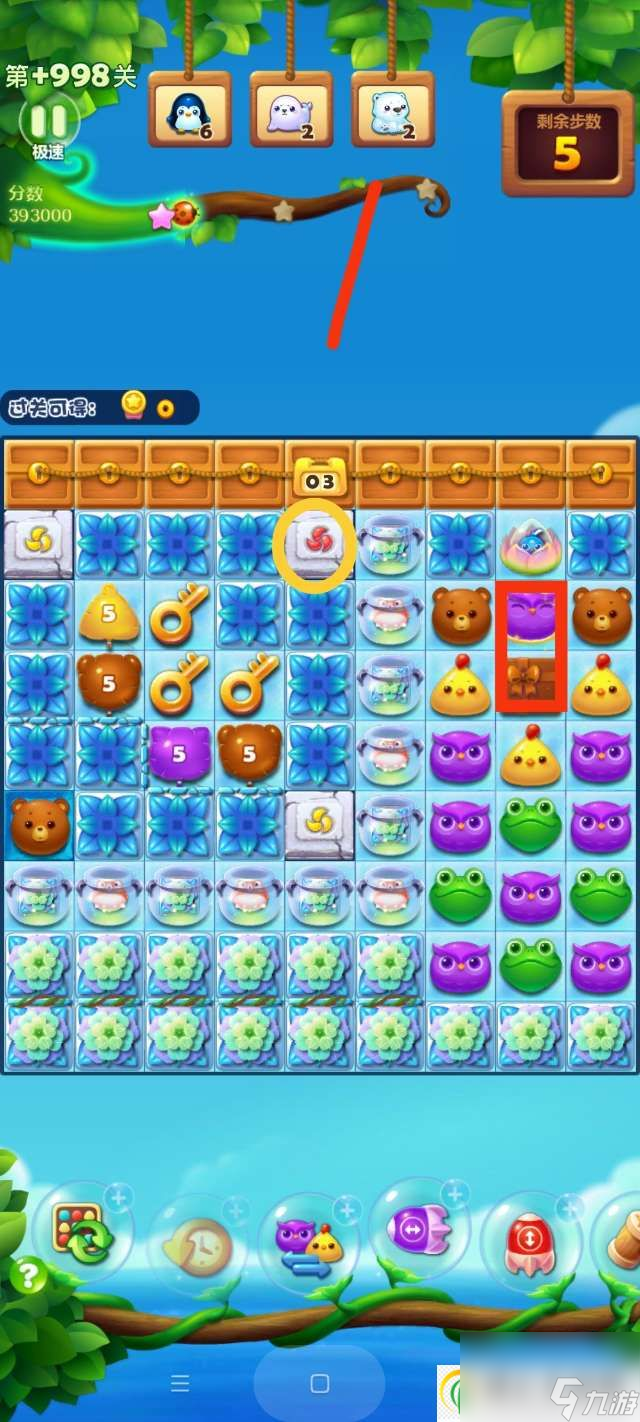Go to the system home button

320,1383
